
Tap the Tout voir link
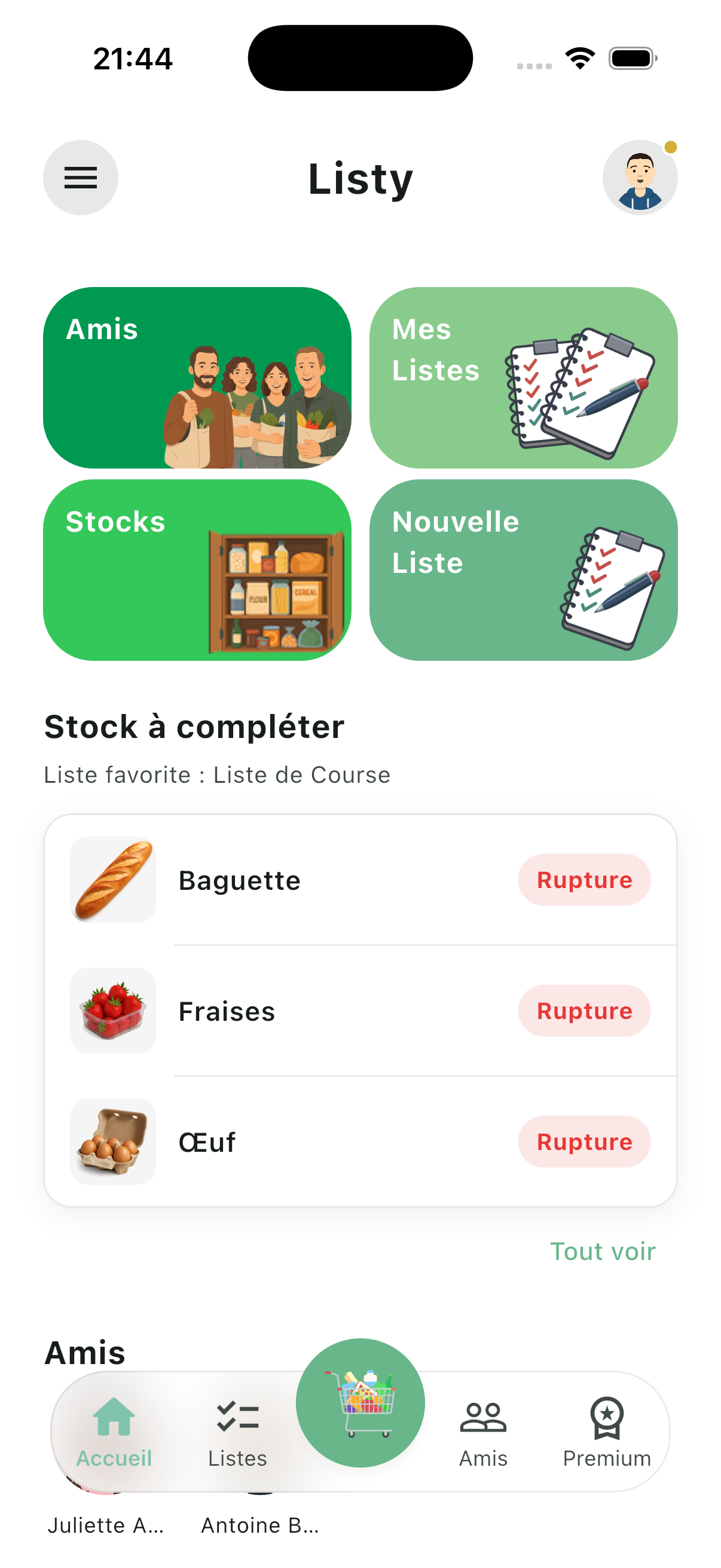pyautogui.click(x=603, y=1252)
